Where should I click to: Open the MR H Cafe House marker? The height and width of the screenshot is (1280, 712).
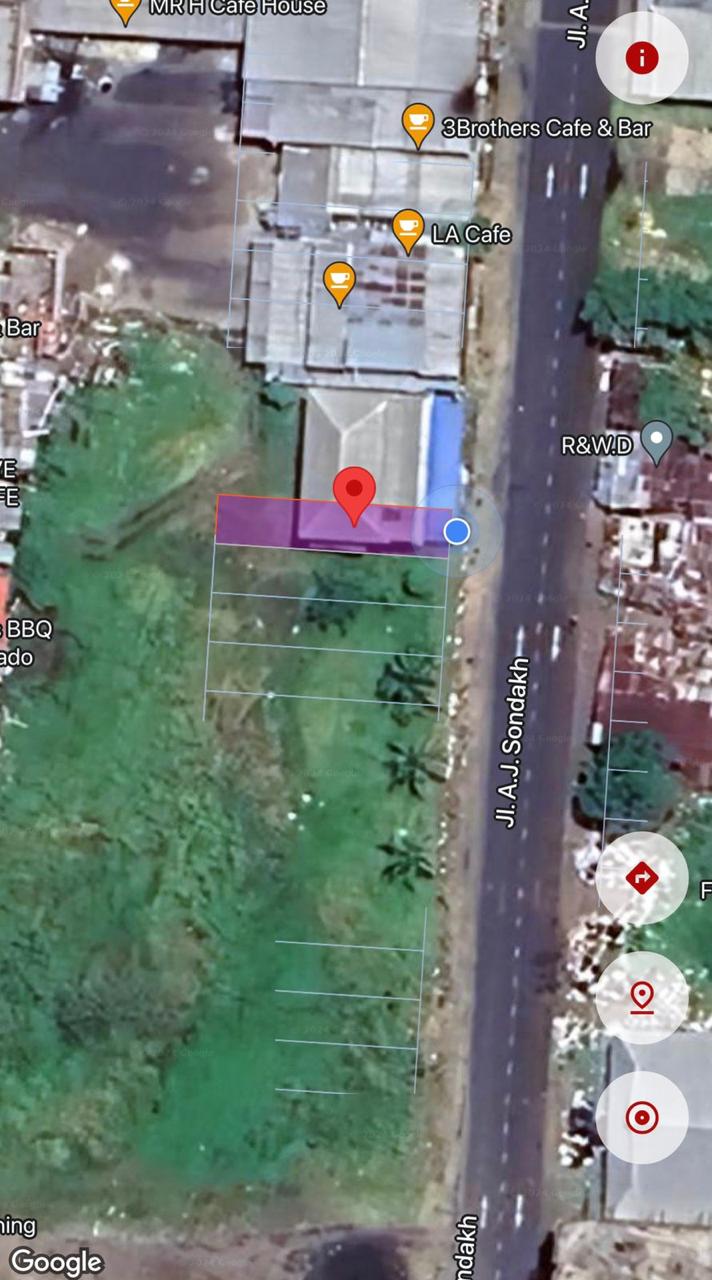(x=126, y=9)
